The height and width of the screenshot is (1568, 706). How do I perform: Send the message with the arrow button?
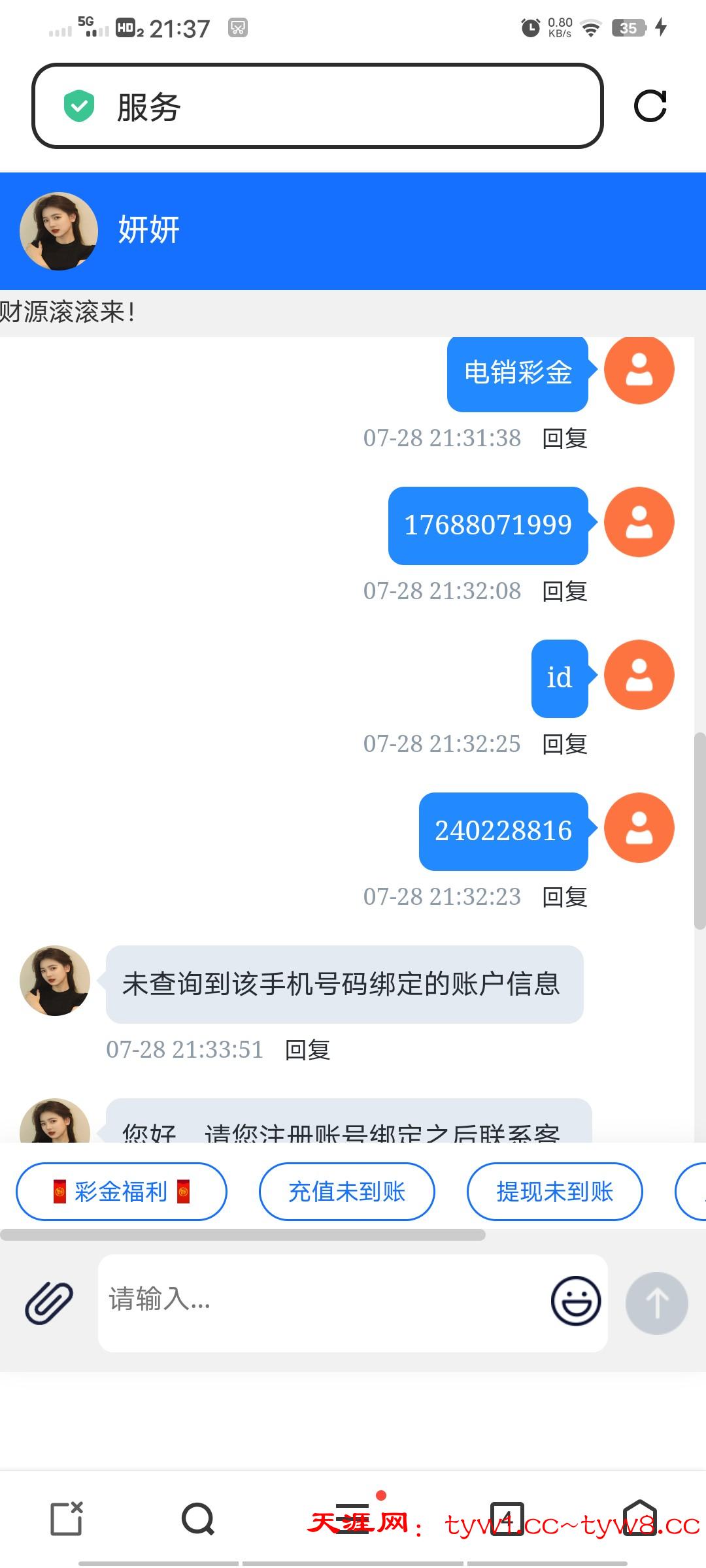tap(656, 1303)
